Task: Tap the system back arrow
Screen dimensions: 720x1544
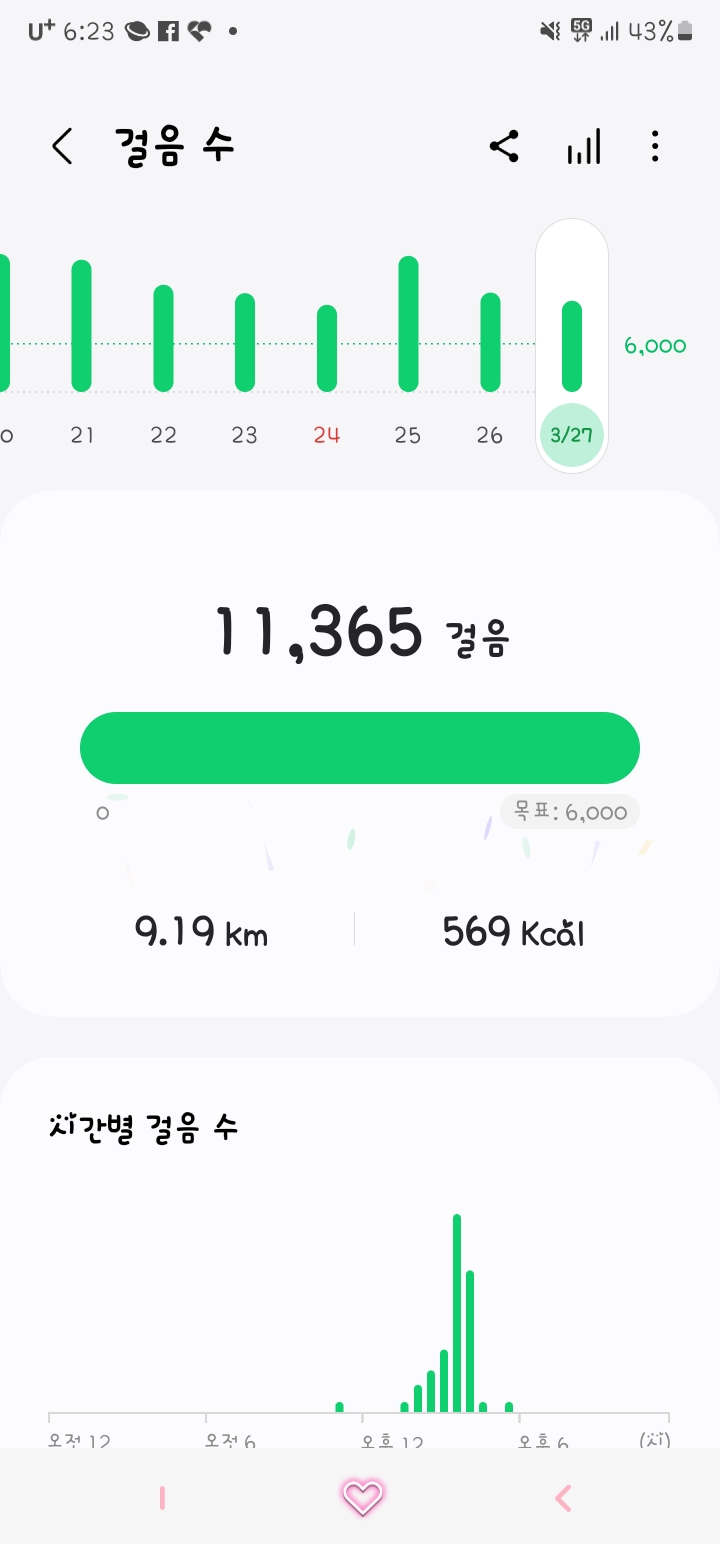Action: [x=563, y=1497]
